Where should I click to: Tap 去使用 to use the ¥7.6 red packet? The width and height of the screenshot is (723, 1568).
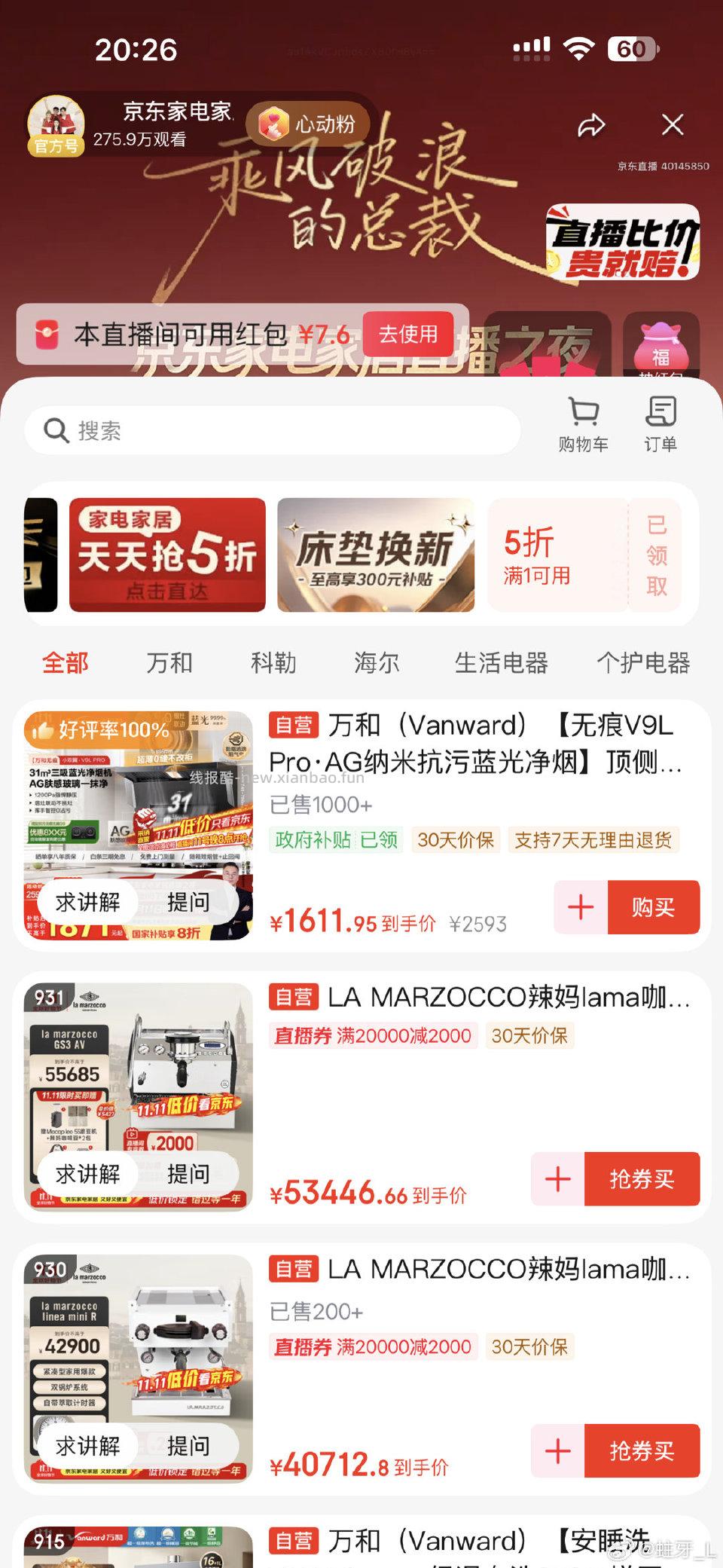pyautogui.click(x=407, y=335)
